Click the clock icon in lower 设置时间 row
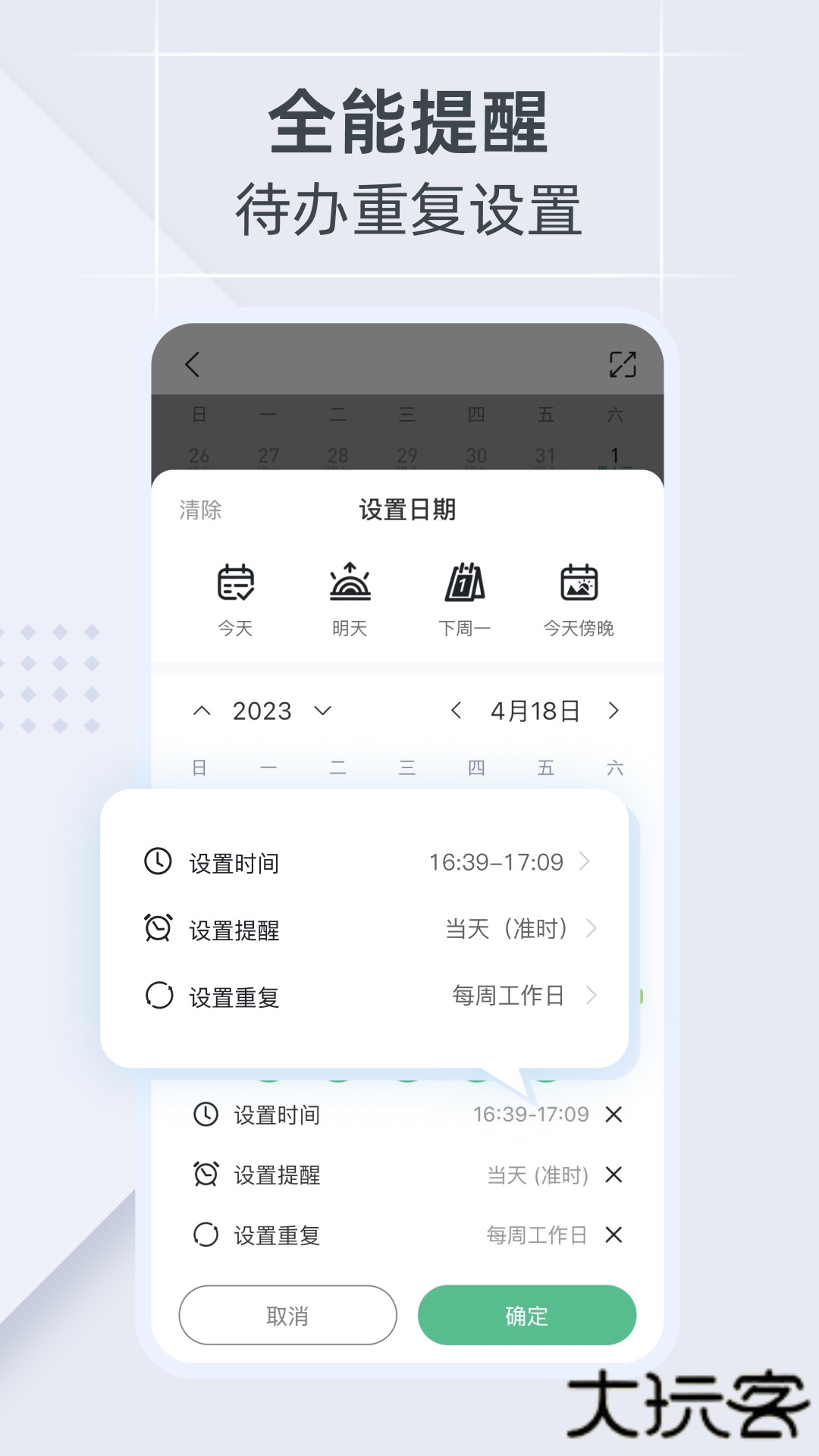 [x=206, y=1114]
